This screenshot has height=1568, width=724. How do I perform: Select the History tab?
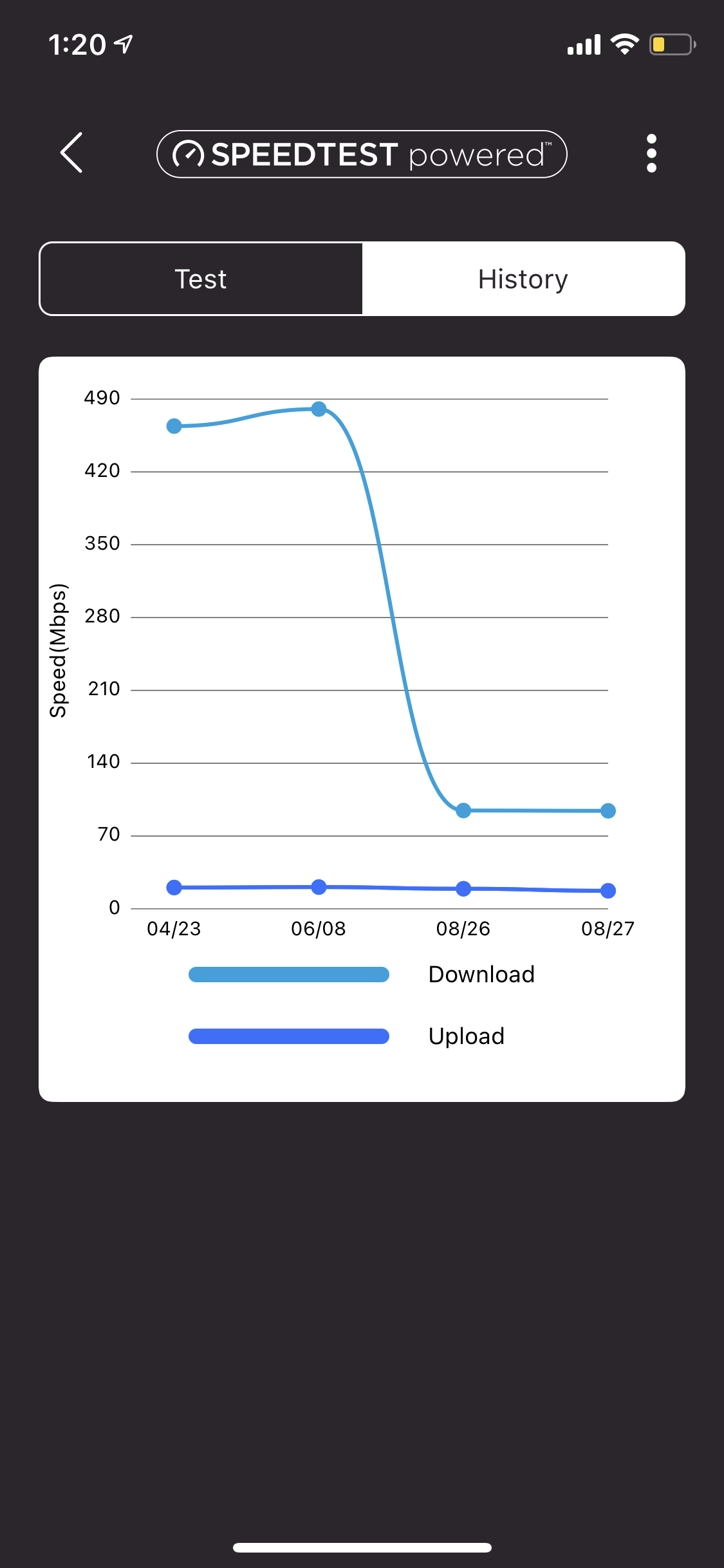(523, 279)
